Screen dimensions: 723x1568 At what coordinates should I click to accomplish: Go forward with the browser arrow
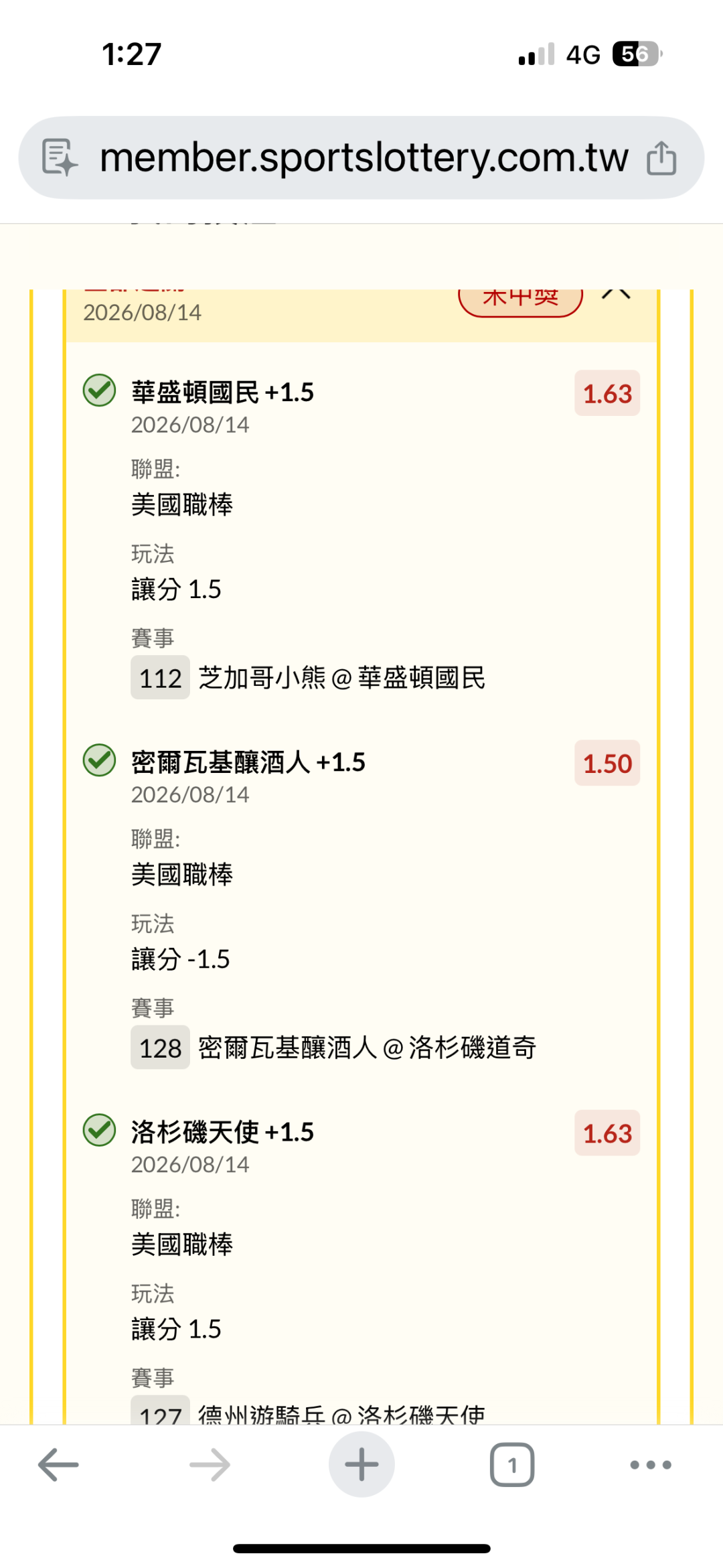tap(210, 1464)
